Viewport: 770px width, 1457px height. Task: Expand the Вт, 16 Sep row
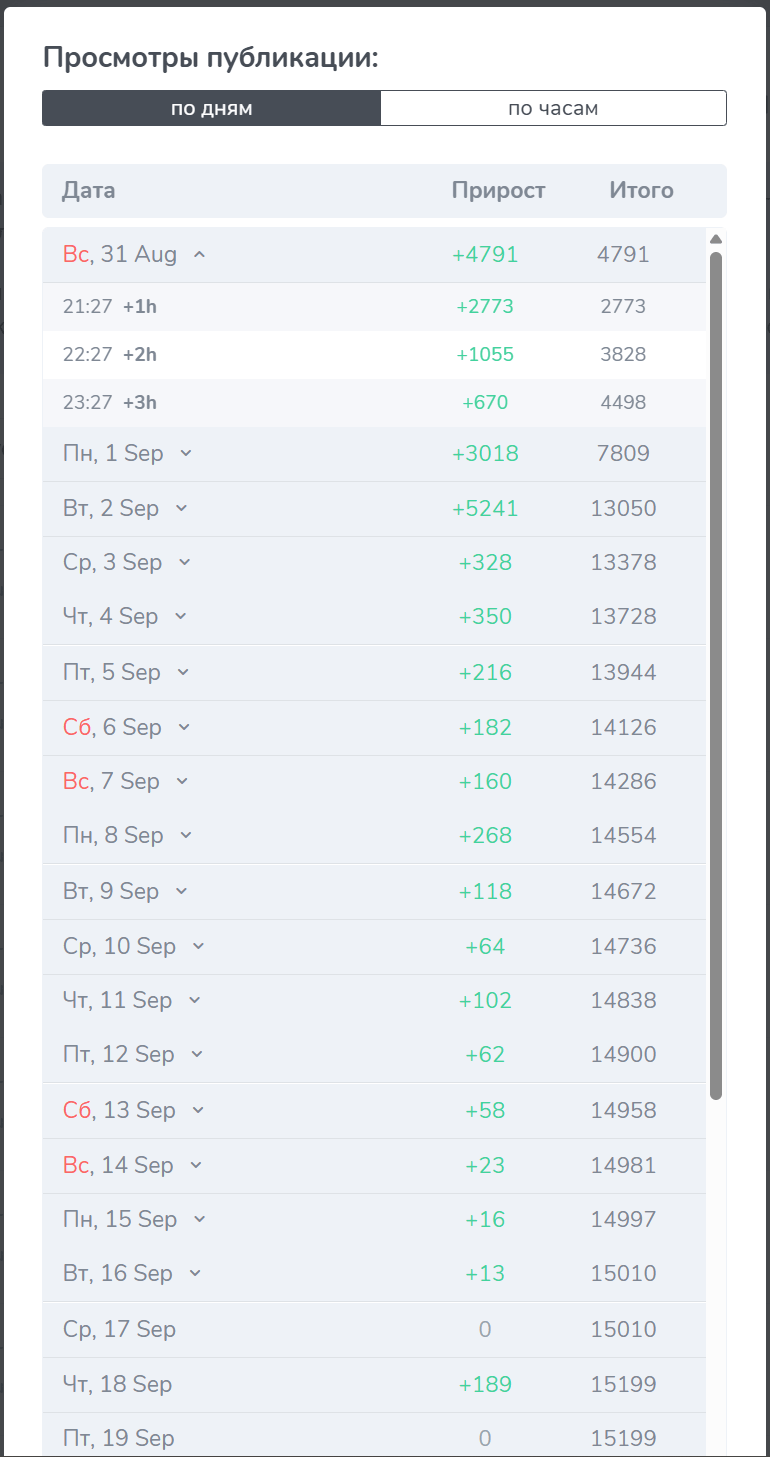pyautogui.click(x=195, y=1273)
